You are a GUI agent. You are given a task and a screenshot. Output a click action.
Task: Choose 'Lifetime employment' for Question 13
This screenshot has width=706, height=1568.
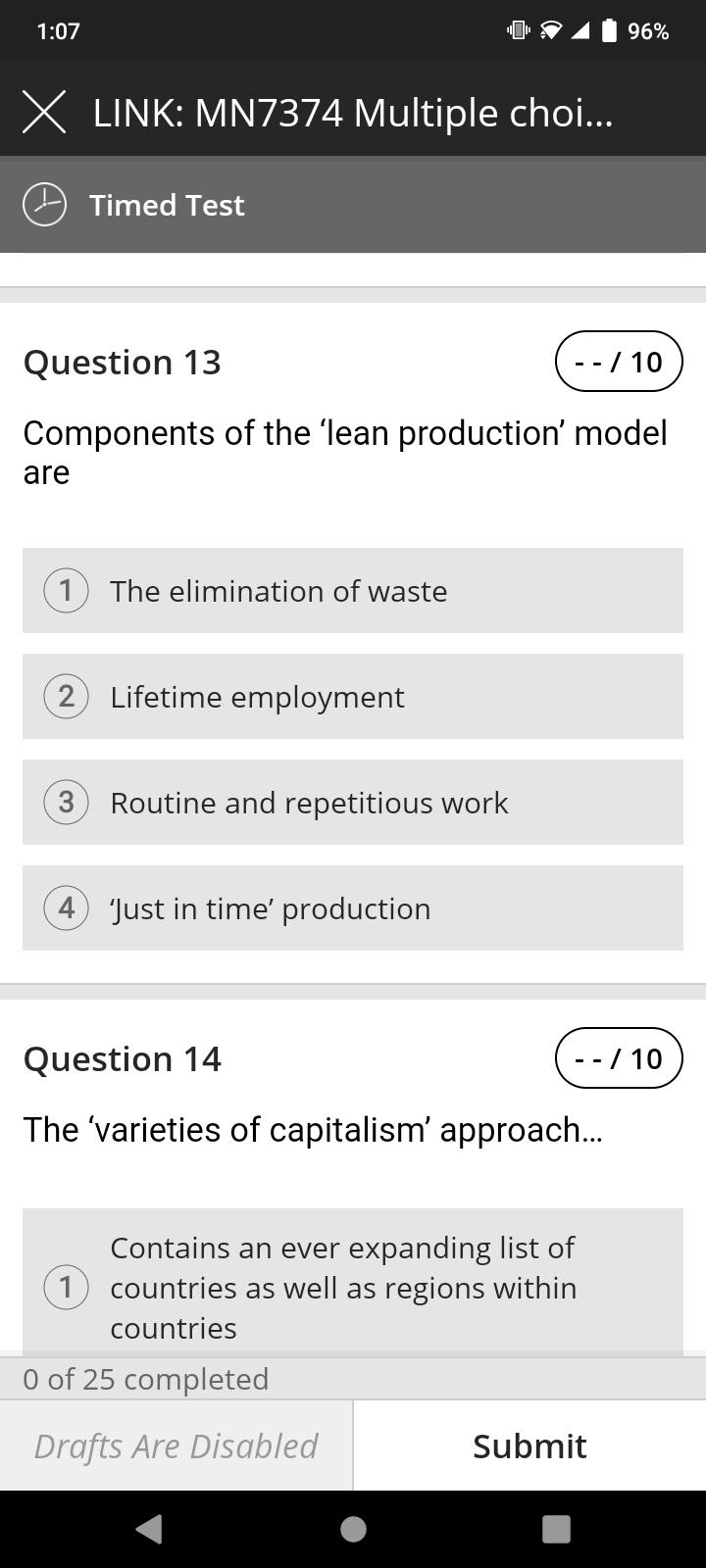tap(353, 697)
